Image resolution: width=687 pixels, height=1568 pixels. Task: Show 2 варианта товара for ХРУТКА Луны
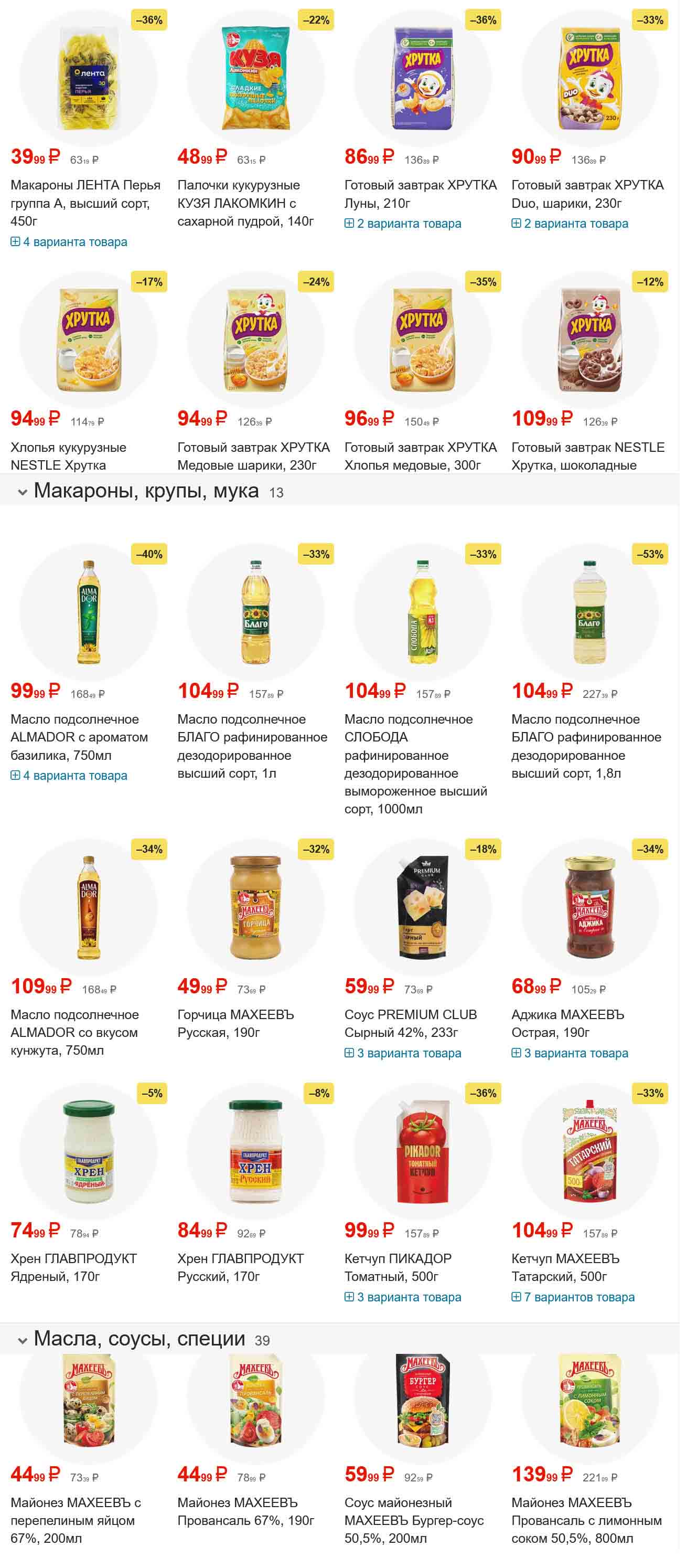point(403,224)
